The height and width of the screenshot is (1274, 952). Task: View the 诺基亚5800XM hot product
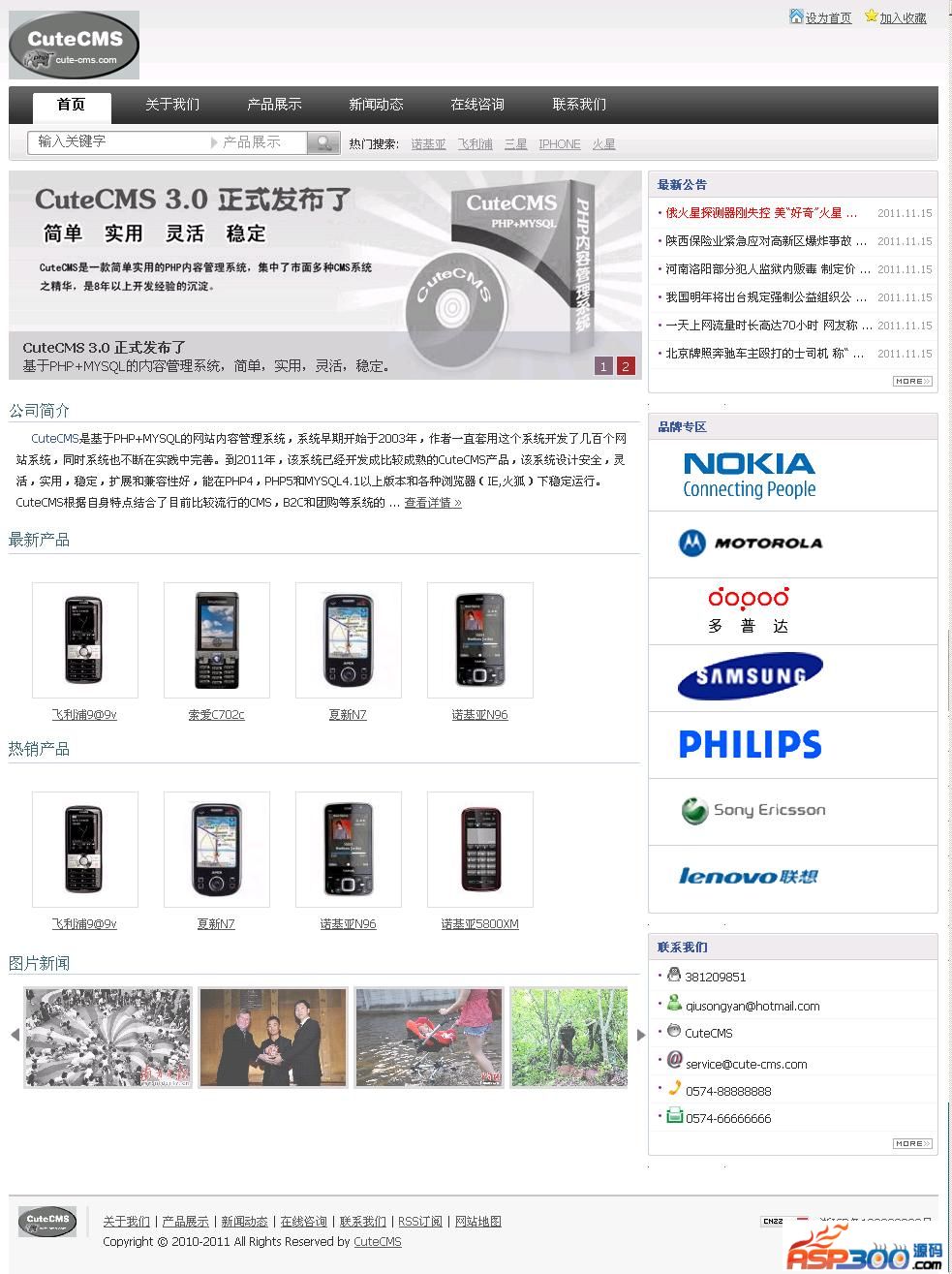(x=479, y=924)
